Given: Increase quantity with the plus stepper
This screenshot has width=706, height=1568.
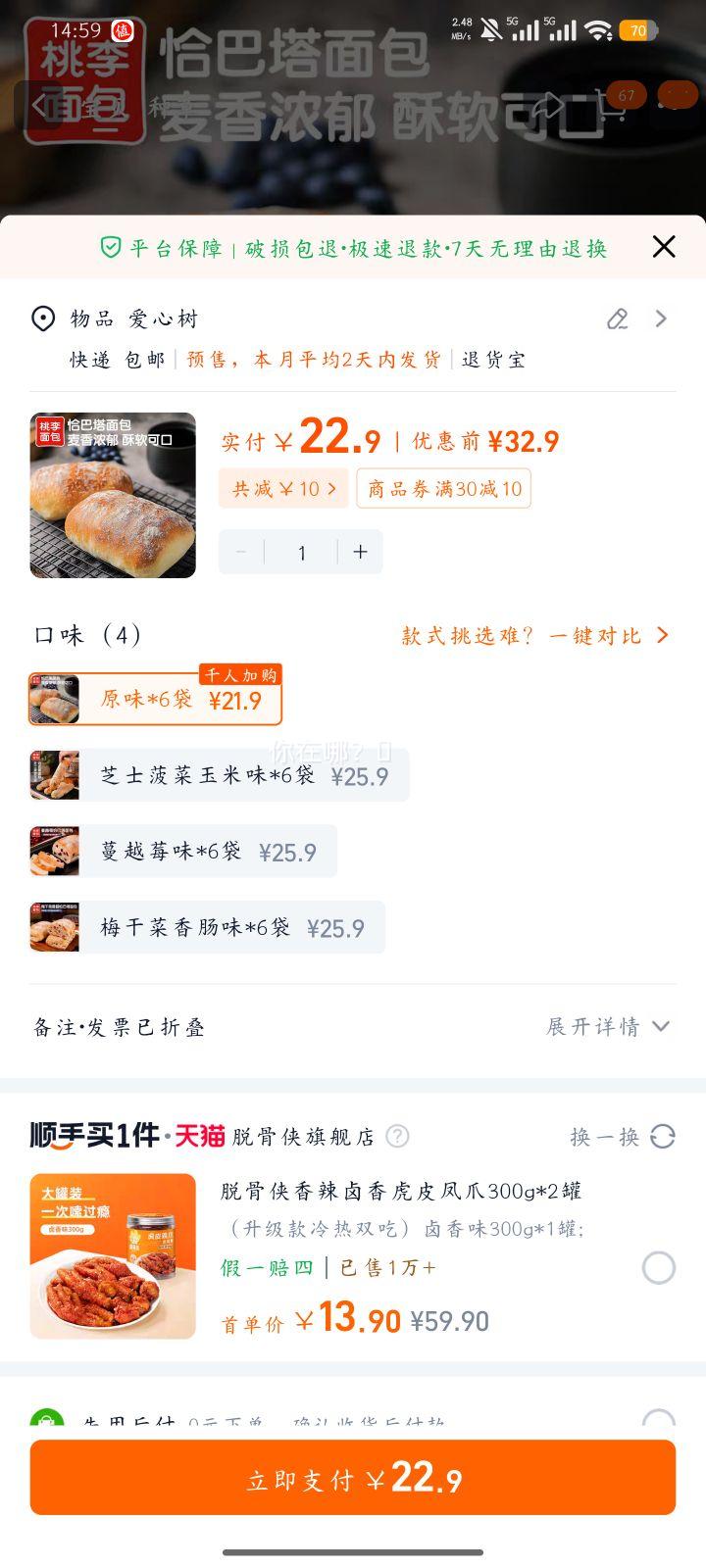Looking at the screenshot, I should click(x=360, y=552).
